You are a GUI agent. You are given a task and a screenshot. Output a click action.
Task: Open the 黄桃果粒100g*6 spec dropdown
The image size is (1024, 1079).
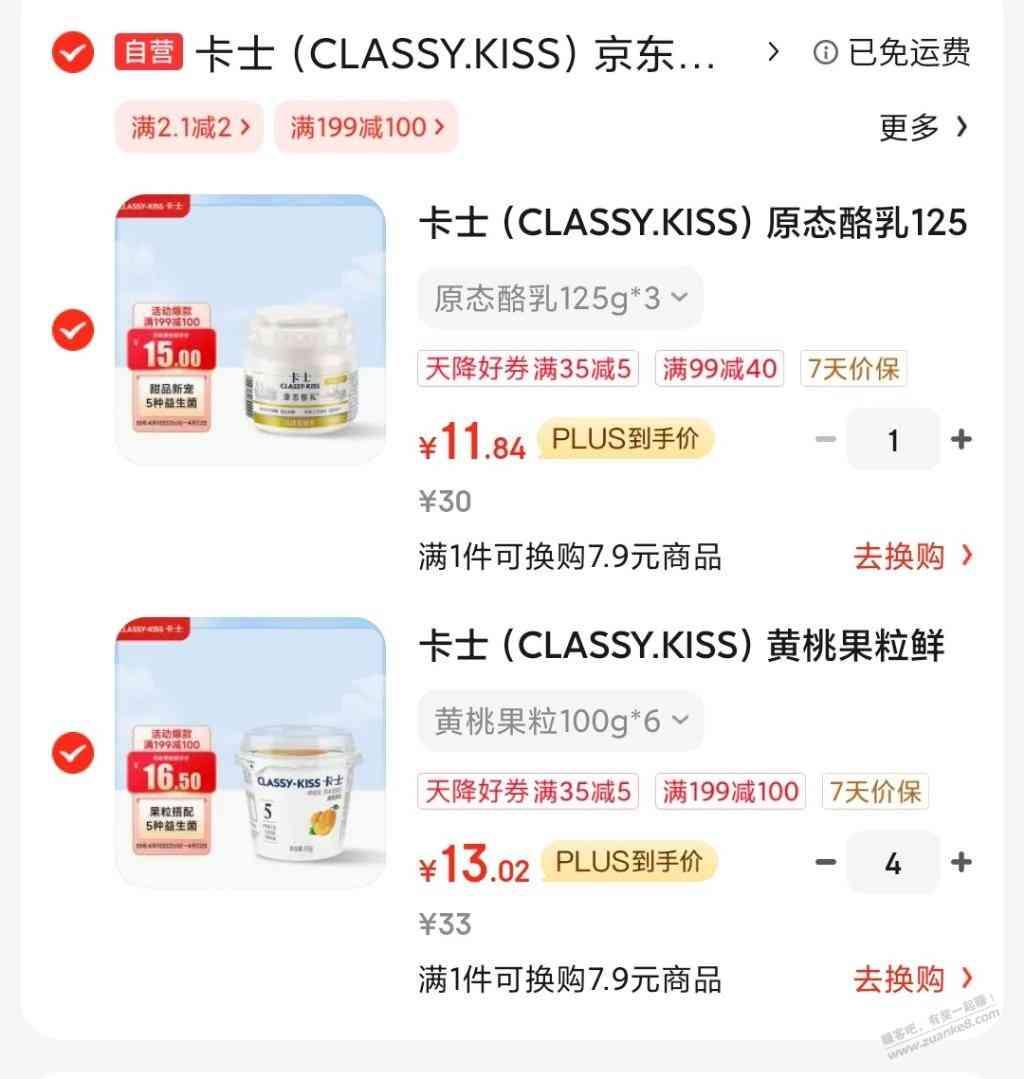(560, 721)
